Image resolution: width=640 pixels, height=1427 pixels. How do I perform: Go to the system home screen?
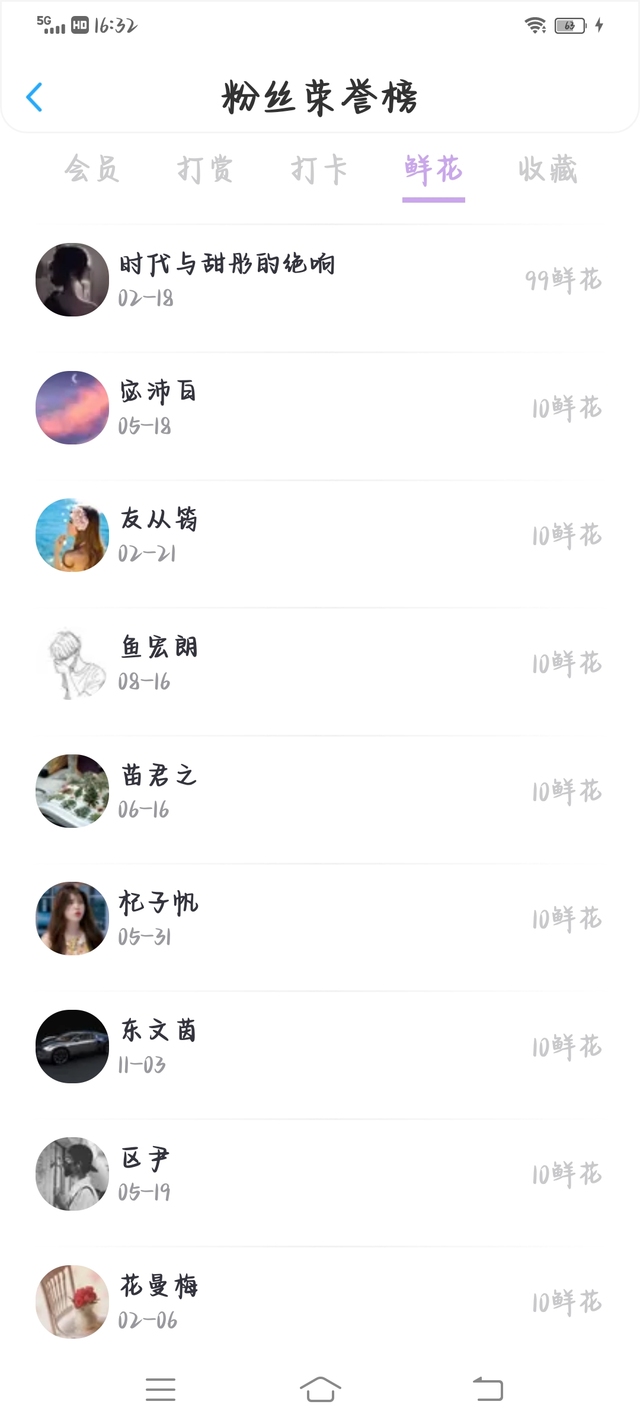click(320, 1389)
